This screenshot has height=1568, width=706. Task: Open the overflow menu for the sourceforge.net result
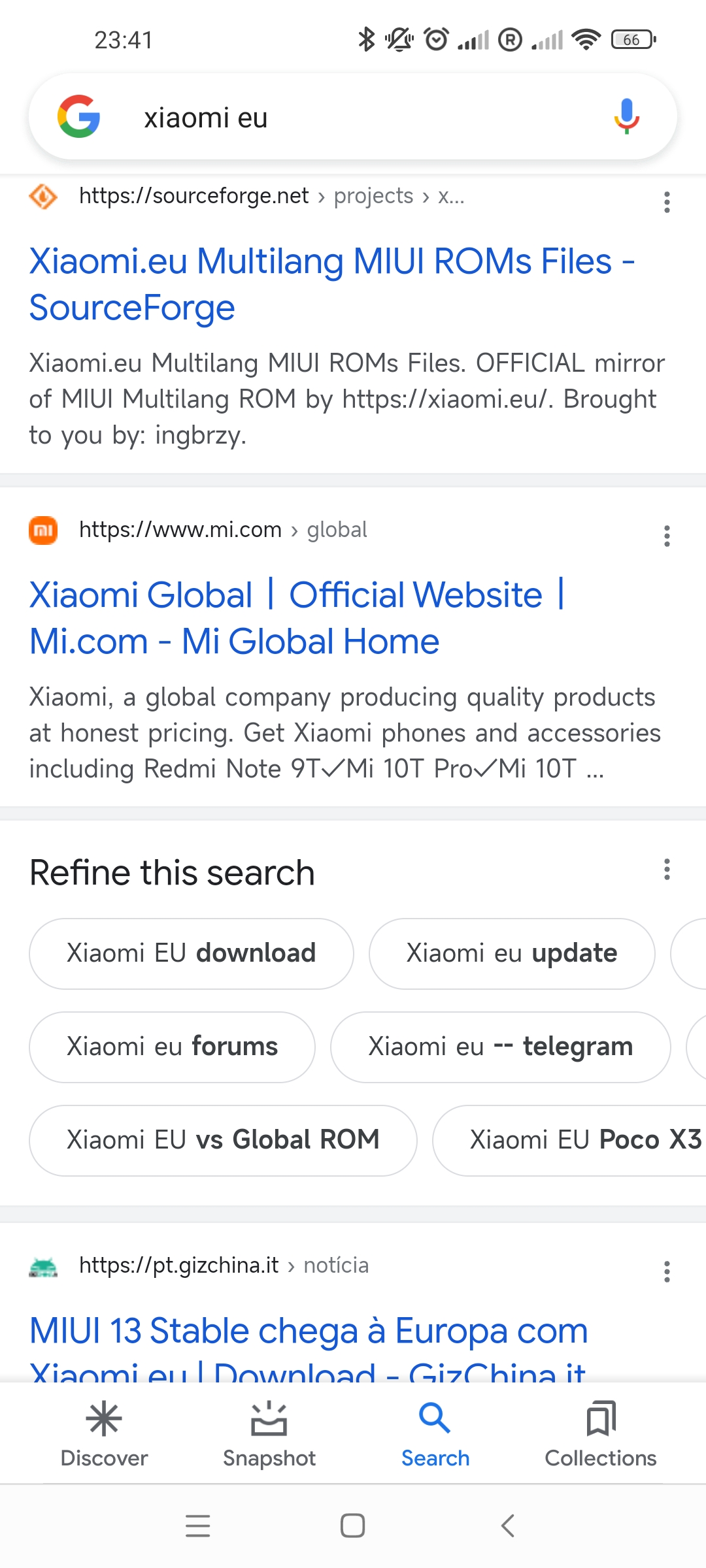click(667, 202)
